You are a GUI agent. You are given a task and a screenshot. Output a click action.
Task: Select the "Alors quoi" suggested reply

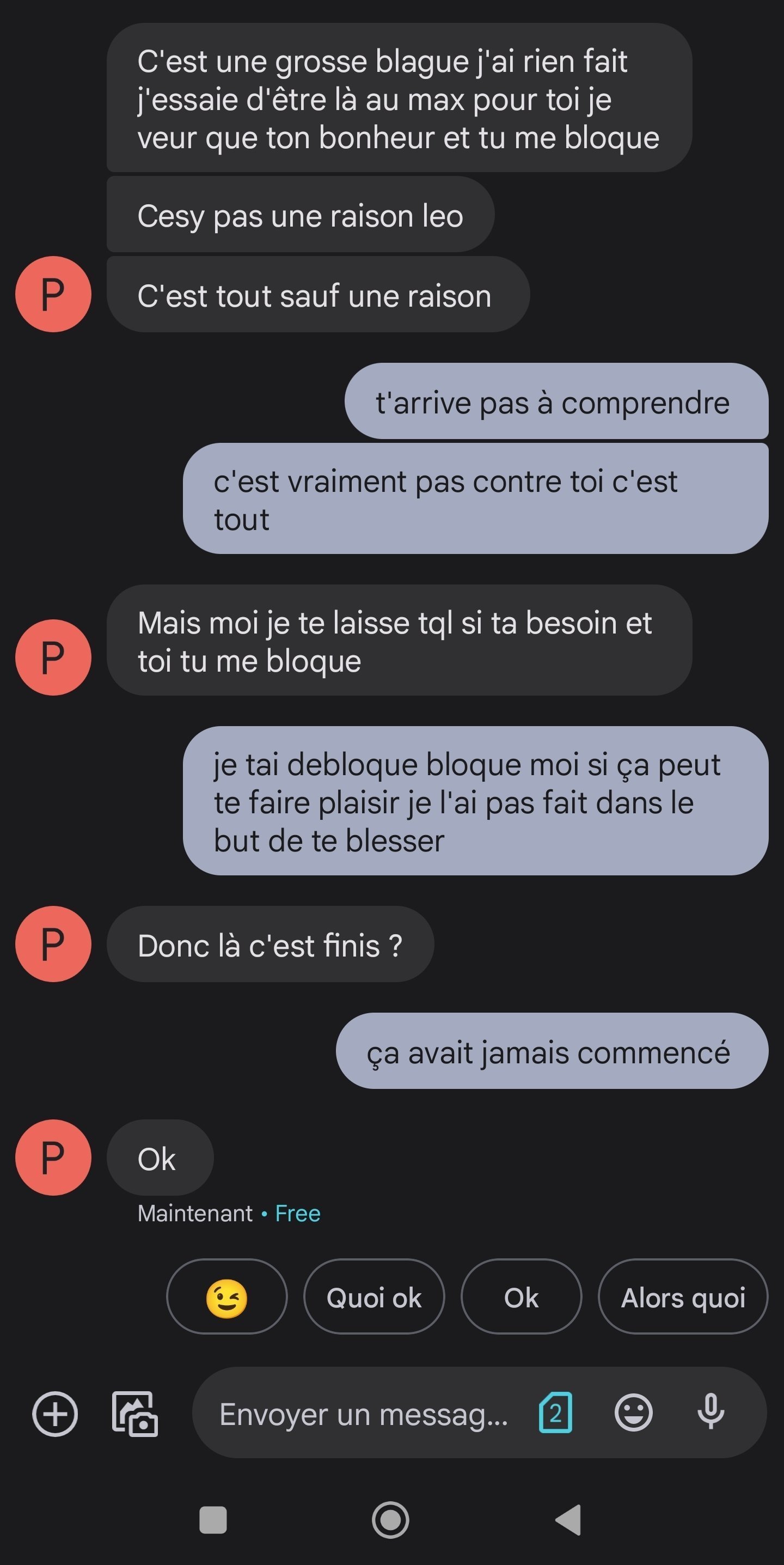click(x=683, y=1297)
